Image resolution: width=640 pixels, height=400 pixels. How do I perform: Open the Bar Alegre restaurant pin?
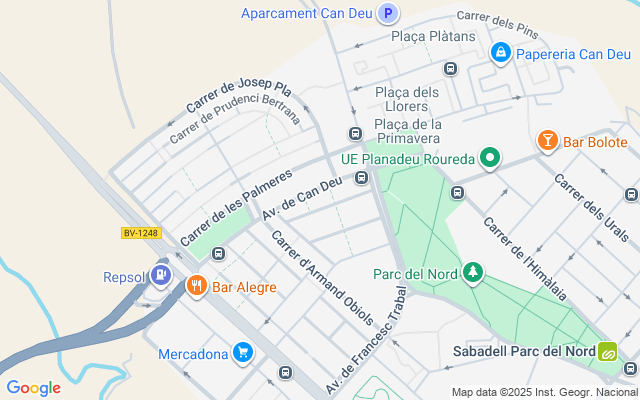pos(196,286)
